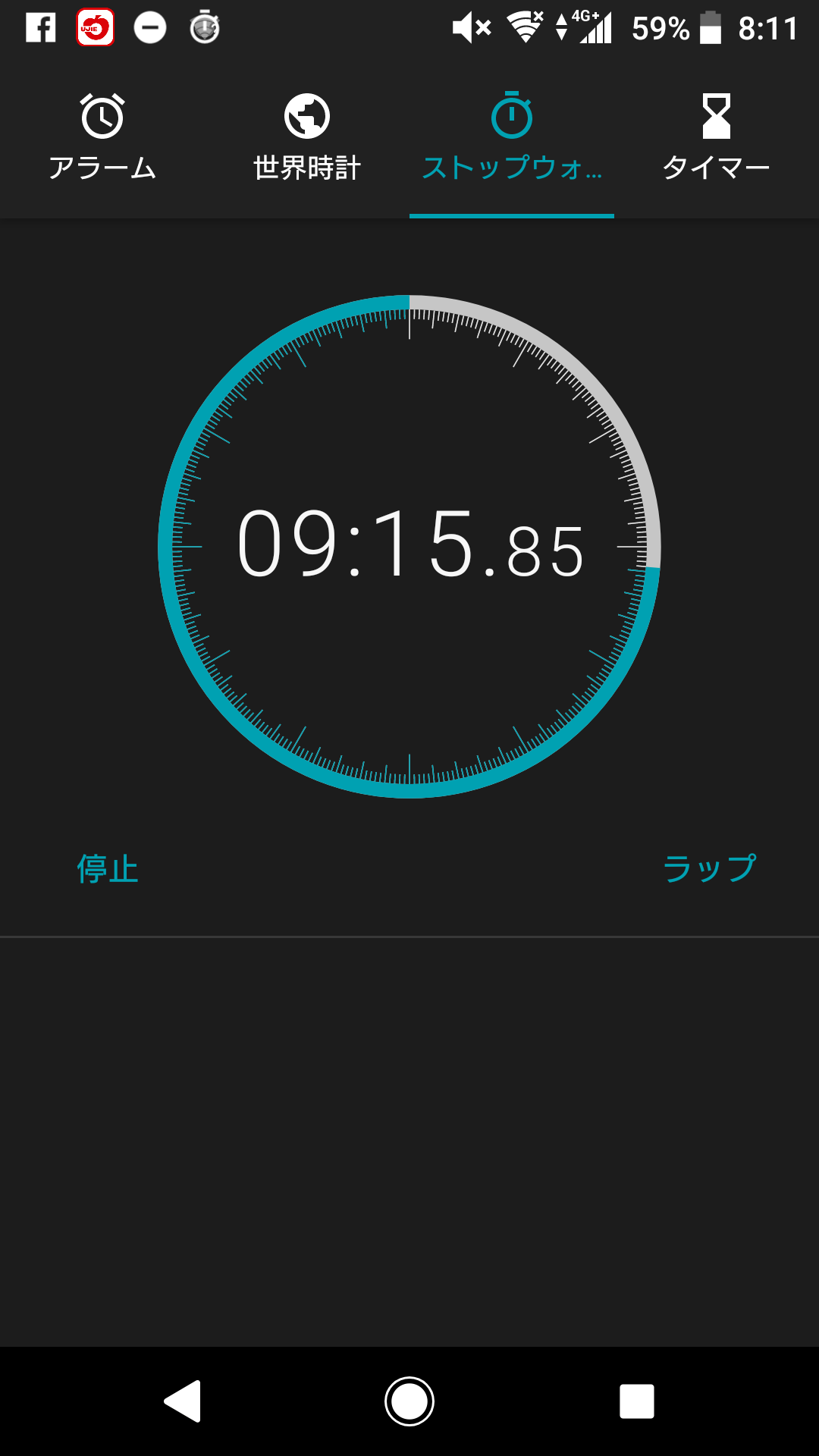Tap the muted volume indicator

click(468, 29)
